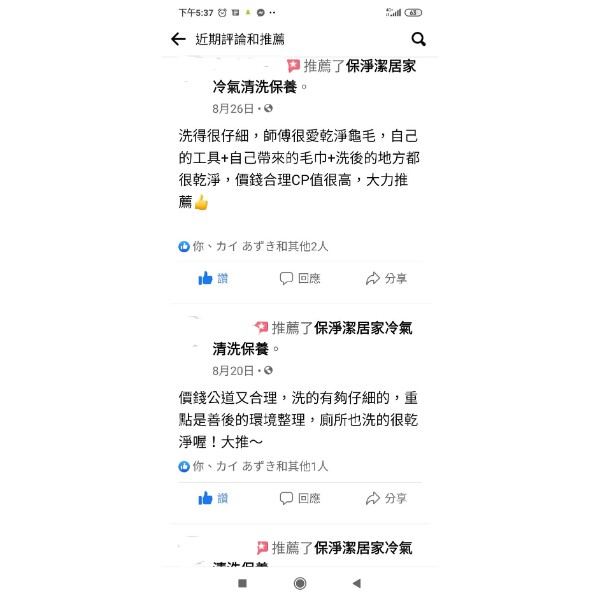View reactions with 其他2人 on first review
600x600 pixels.
[254, 246]
